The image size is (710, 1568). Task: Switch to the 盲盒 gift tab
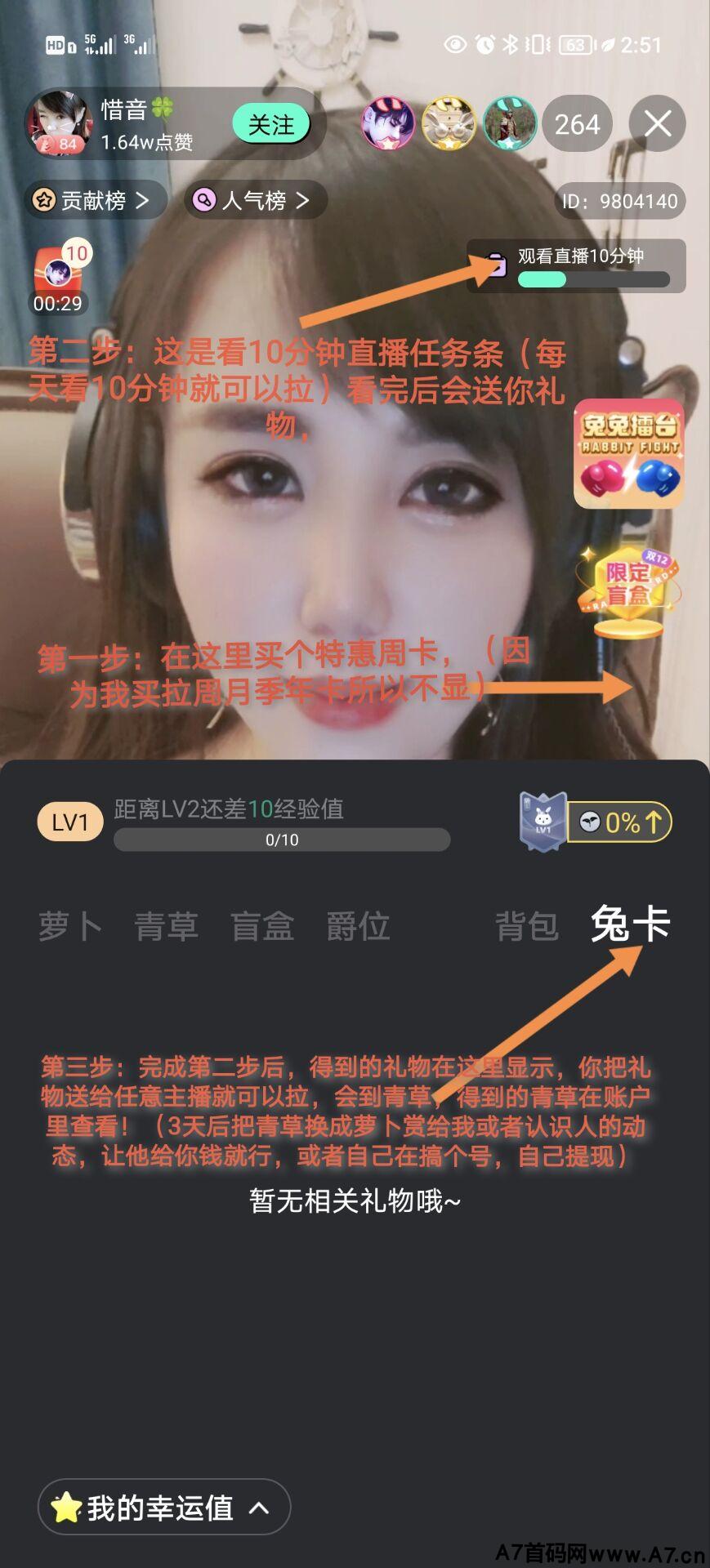262,927
